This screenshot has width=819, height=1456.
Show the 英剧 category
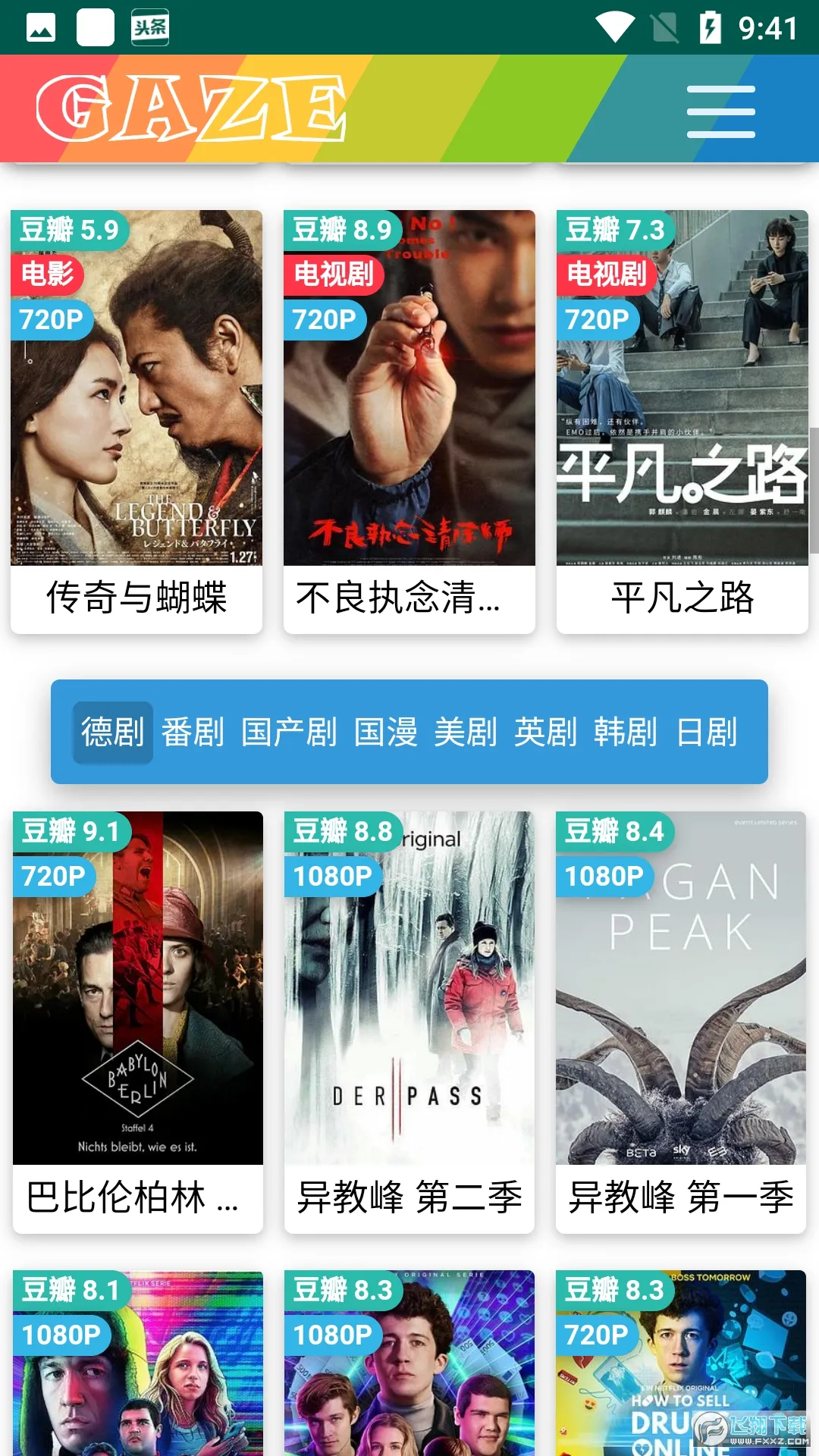point(546,733)
